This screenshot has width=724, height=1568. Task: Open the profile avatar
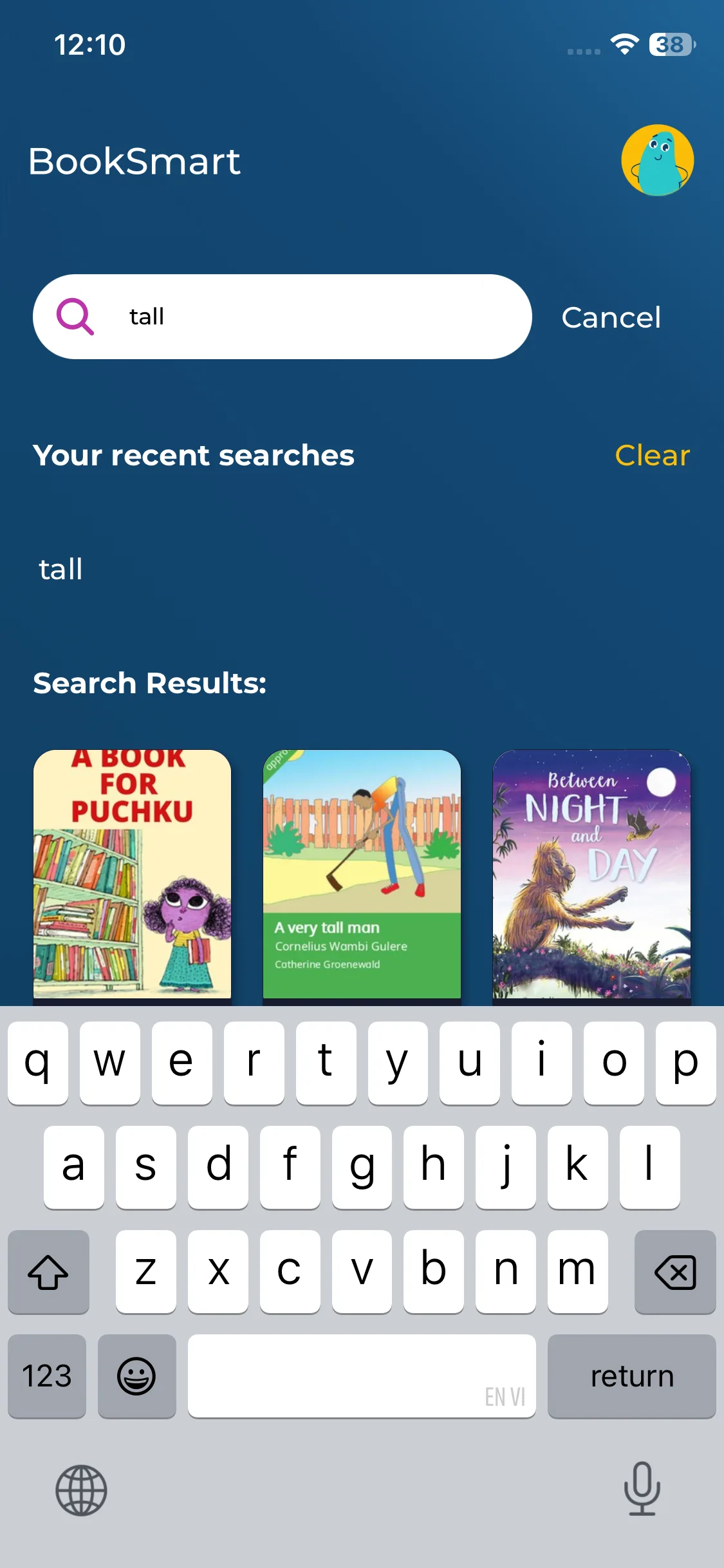pyautogui.click(x=657, y=160)
